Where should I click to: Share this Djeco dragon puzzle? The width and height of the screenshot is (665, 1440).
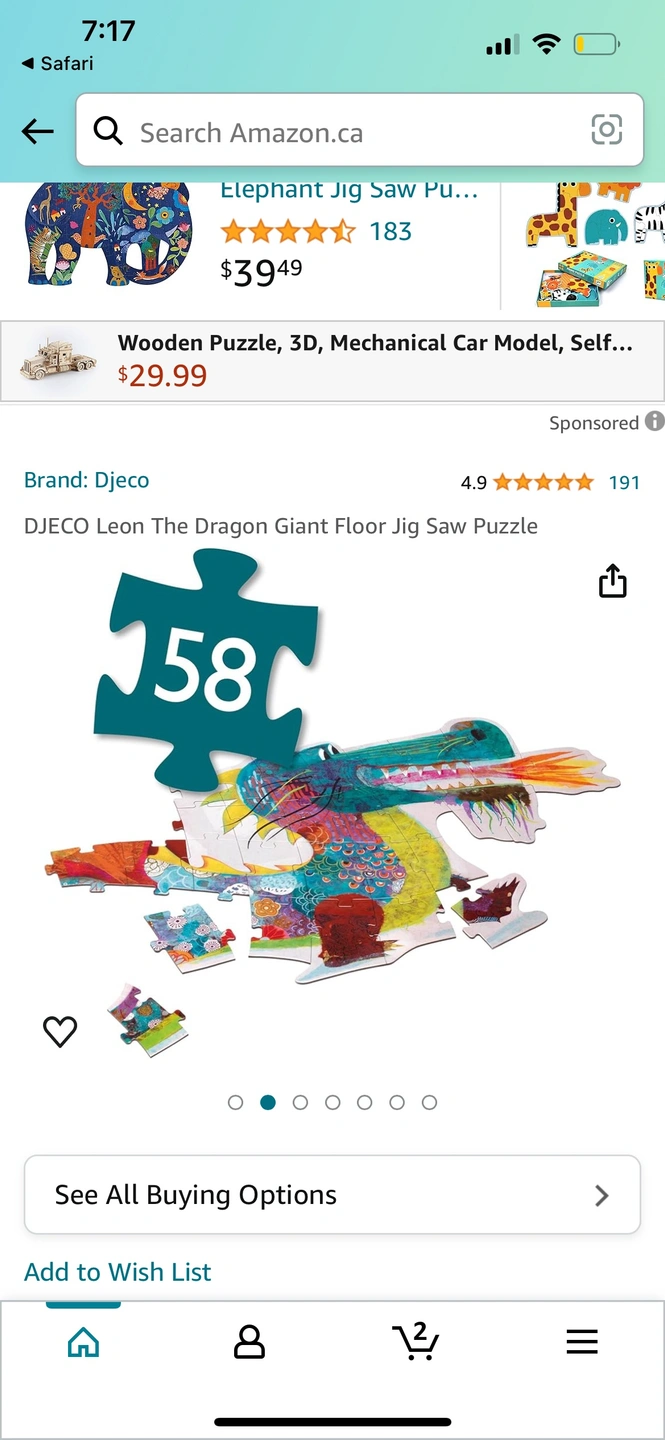tap(612, 581)
